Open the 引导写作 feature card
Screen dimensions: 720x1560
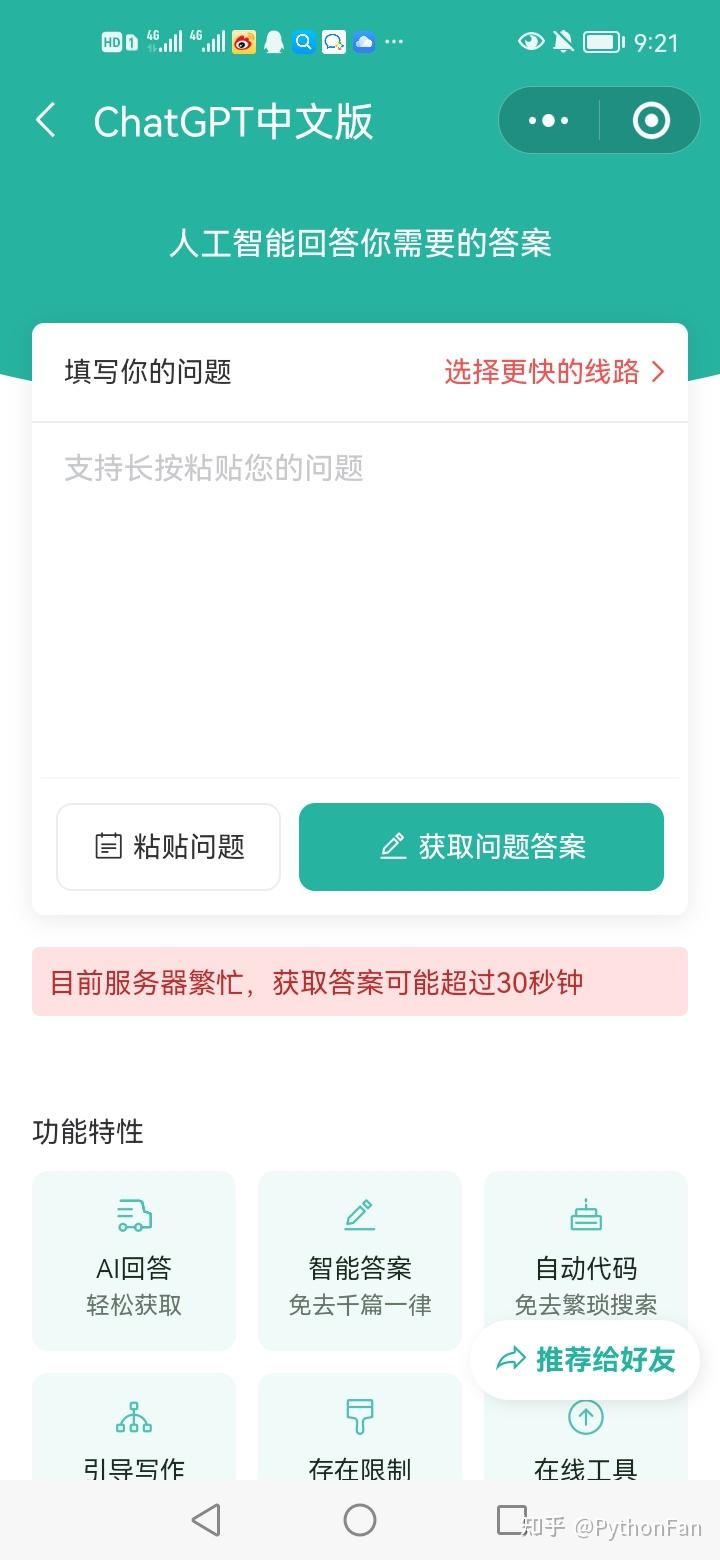click(x=134, y=1430)
